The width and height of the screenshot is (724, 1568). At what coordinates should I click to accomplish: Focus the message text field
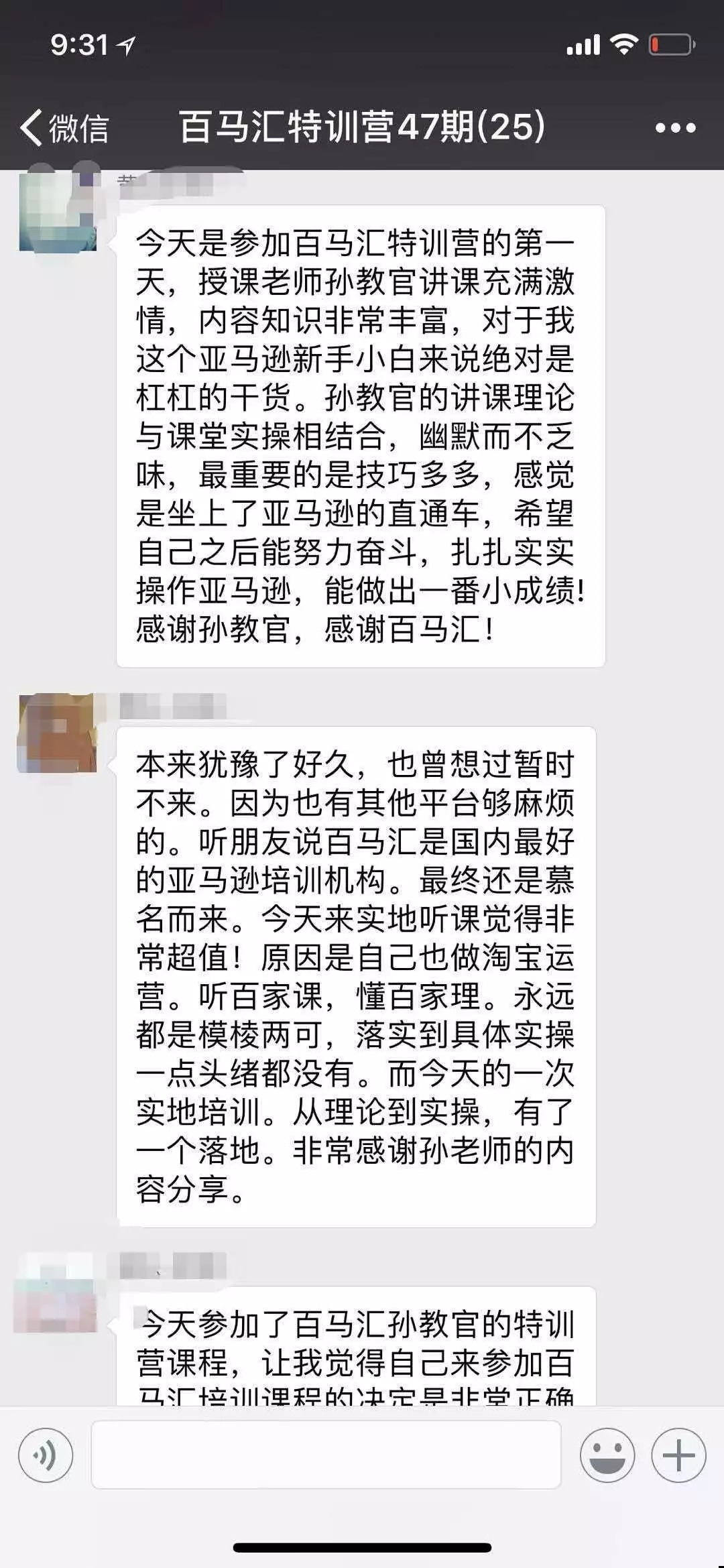326,1455
